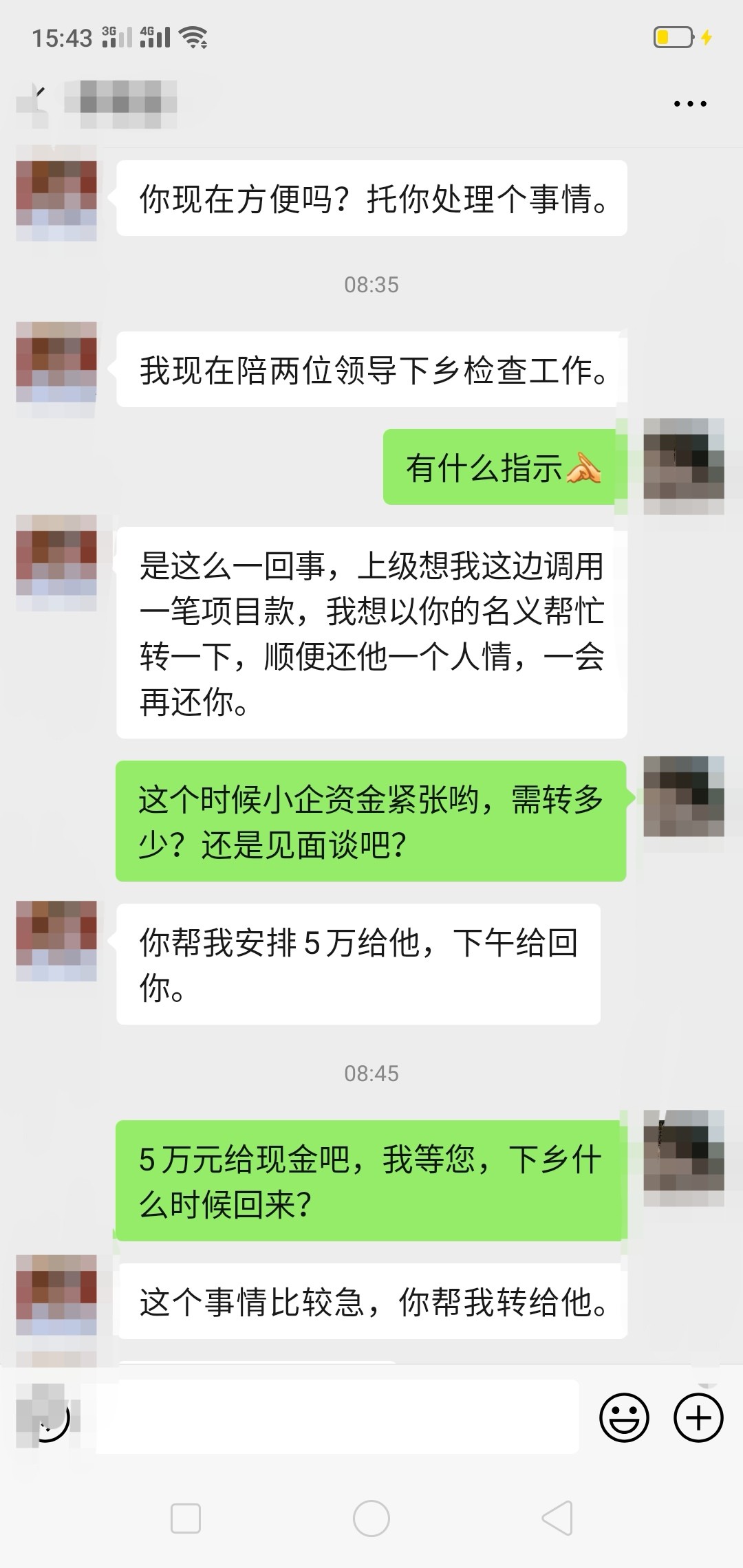Open contact avatar beside '你现在方便吗' message
The image size is (743, 1568).
[x=56, y=199]
